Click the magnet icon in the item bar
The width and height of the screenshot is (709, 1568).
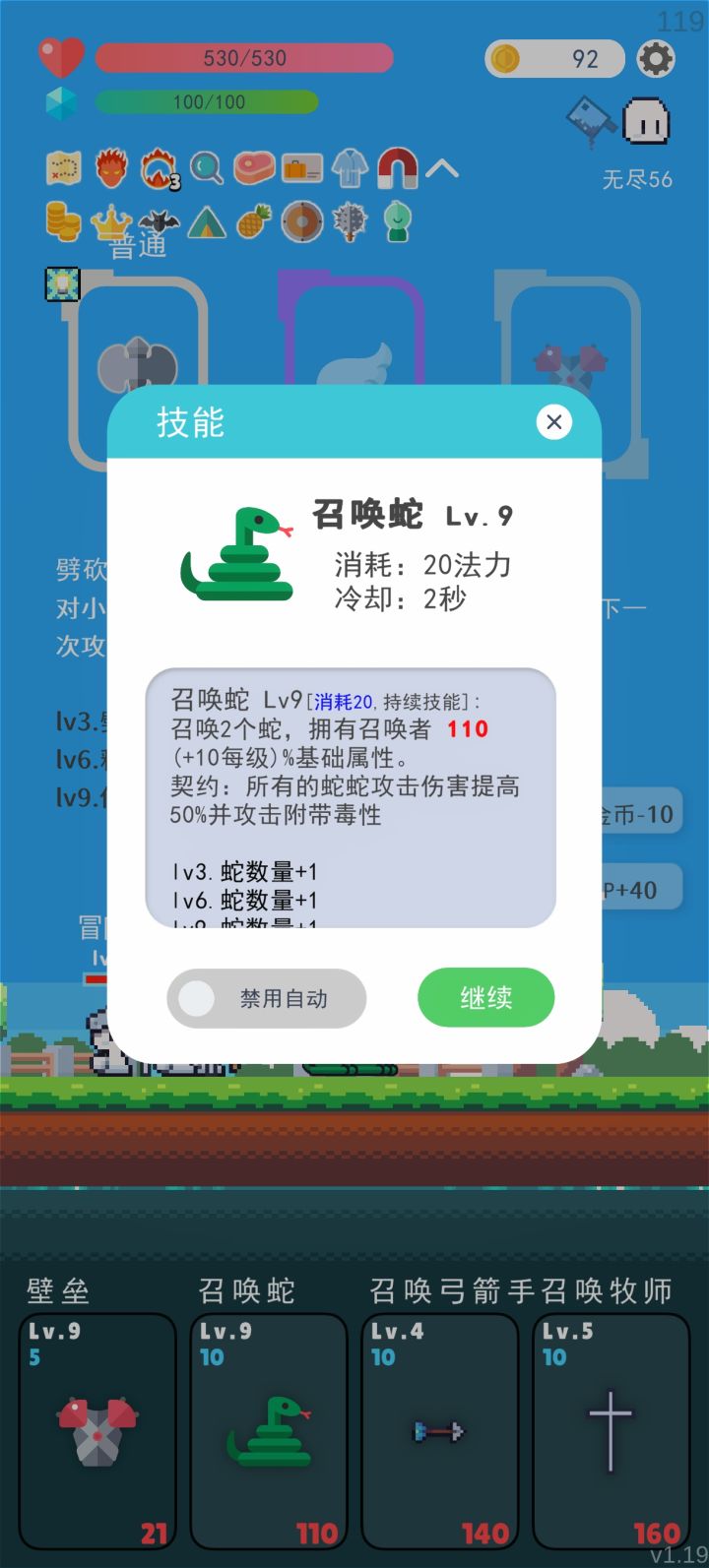(395, 168)
